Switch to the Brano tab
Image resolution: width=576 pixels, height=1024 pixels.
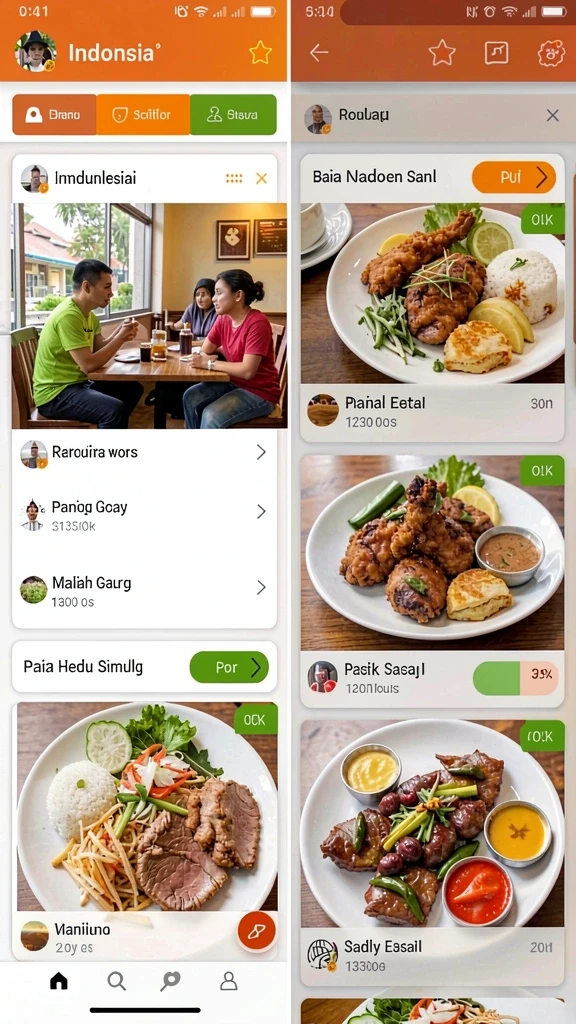point(54,114)
